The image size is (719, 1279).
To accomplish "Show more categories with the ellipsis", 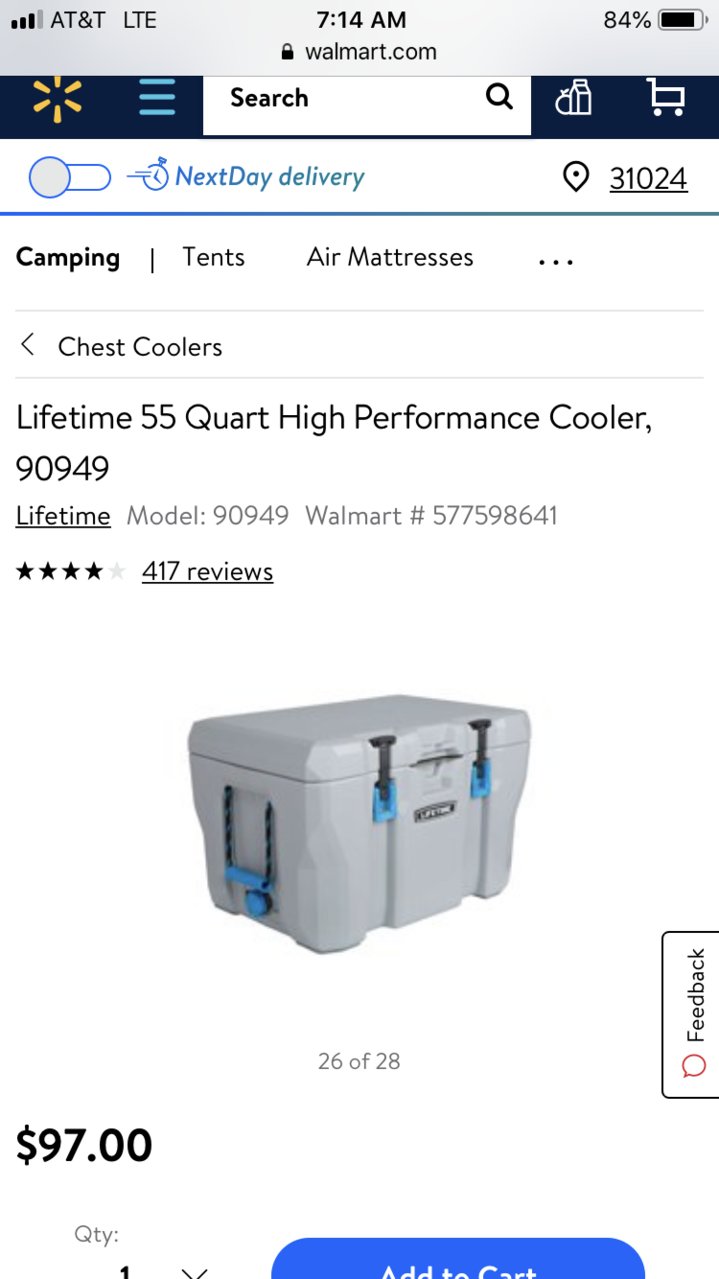I will click(555, 261).
